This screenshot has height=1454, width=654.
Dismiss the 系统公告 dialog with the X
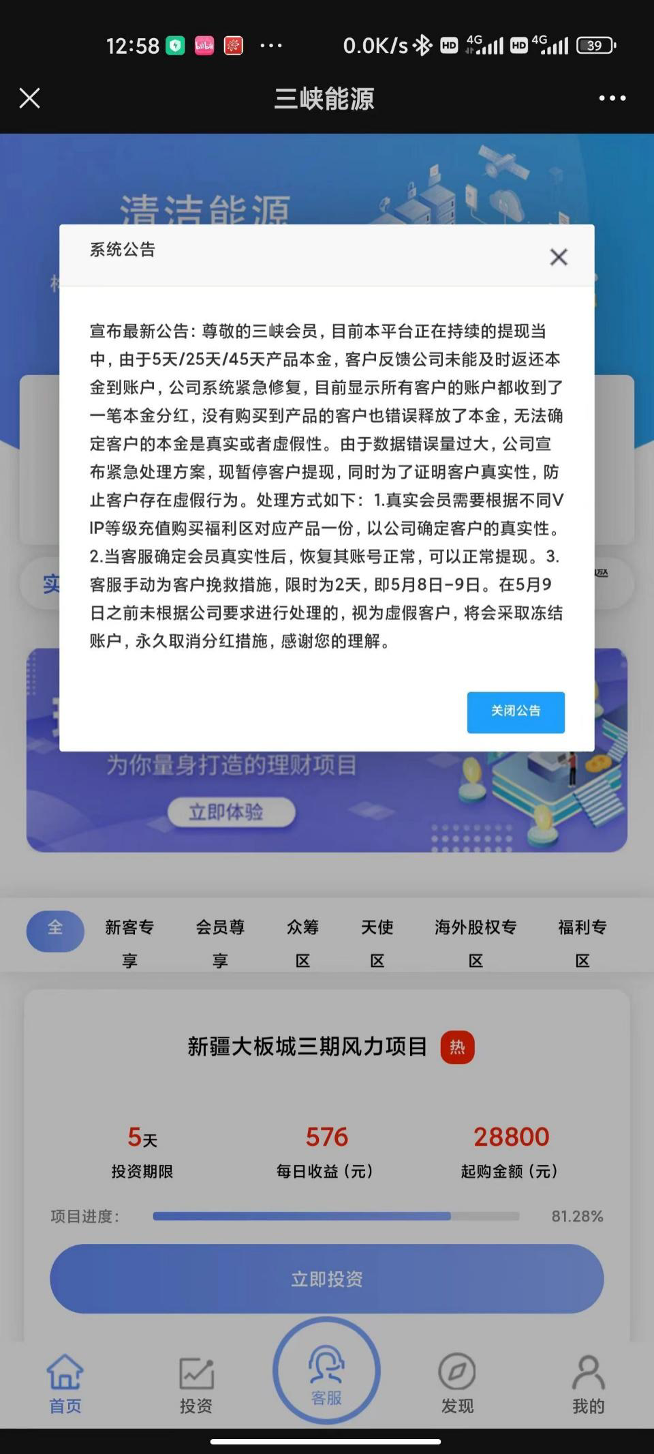point(558,257)
